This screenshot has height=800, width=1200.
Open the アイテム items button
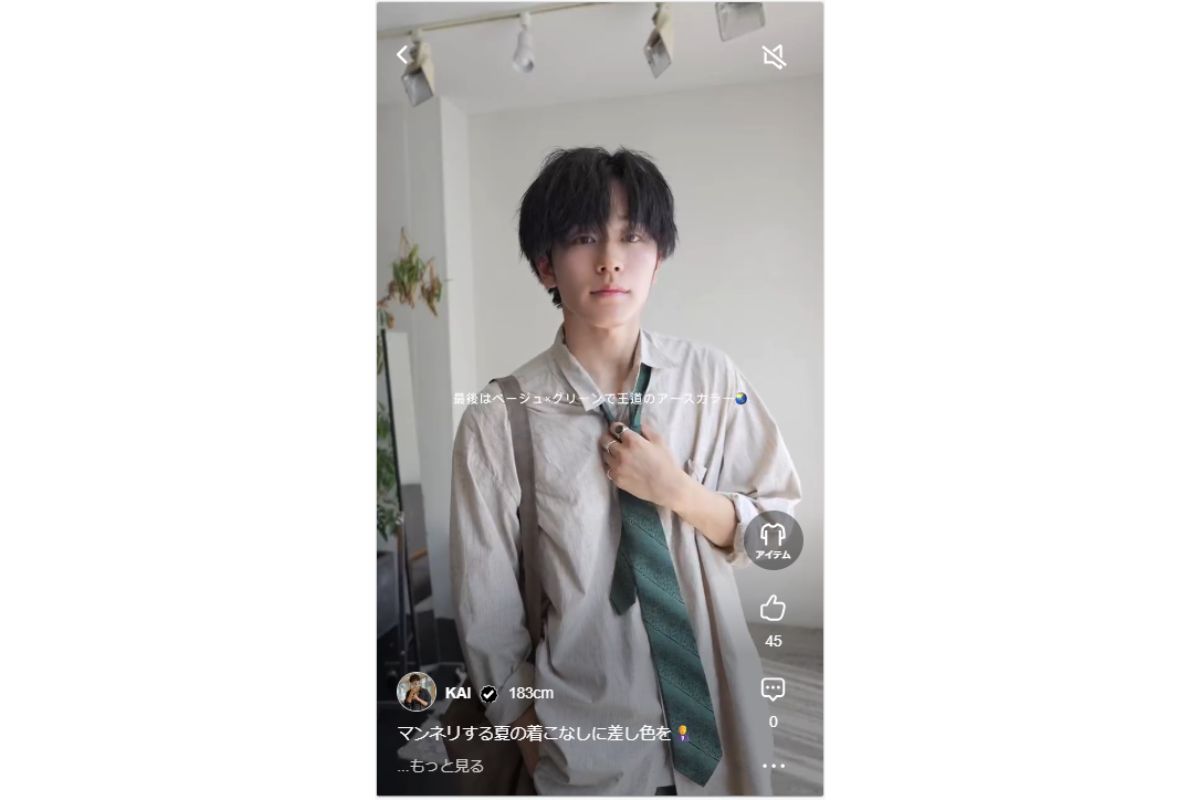[x=773, y=540]
